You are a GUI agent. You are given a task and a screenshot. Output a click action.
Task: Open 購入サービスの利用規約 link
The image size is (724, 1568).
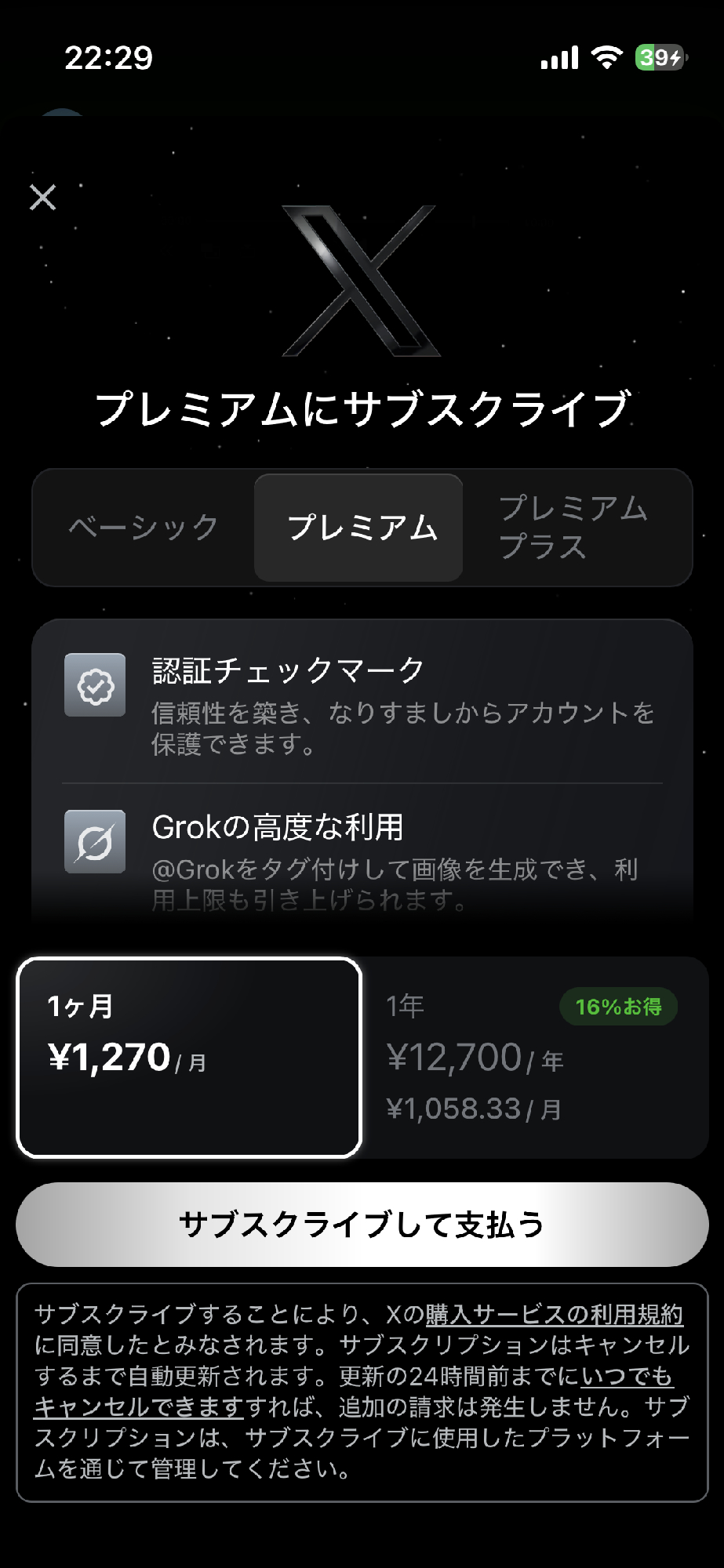tap(554, 1315)
